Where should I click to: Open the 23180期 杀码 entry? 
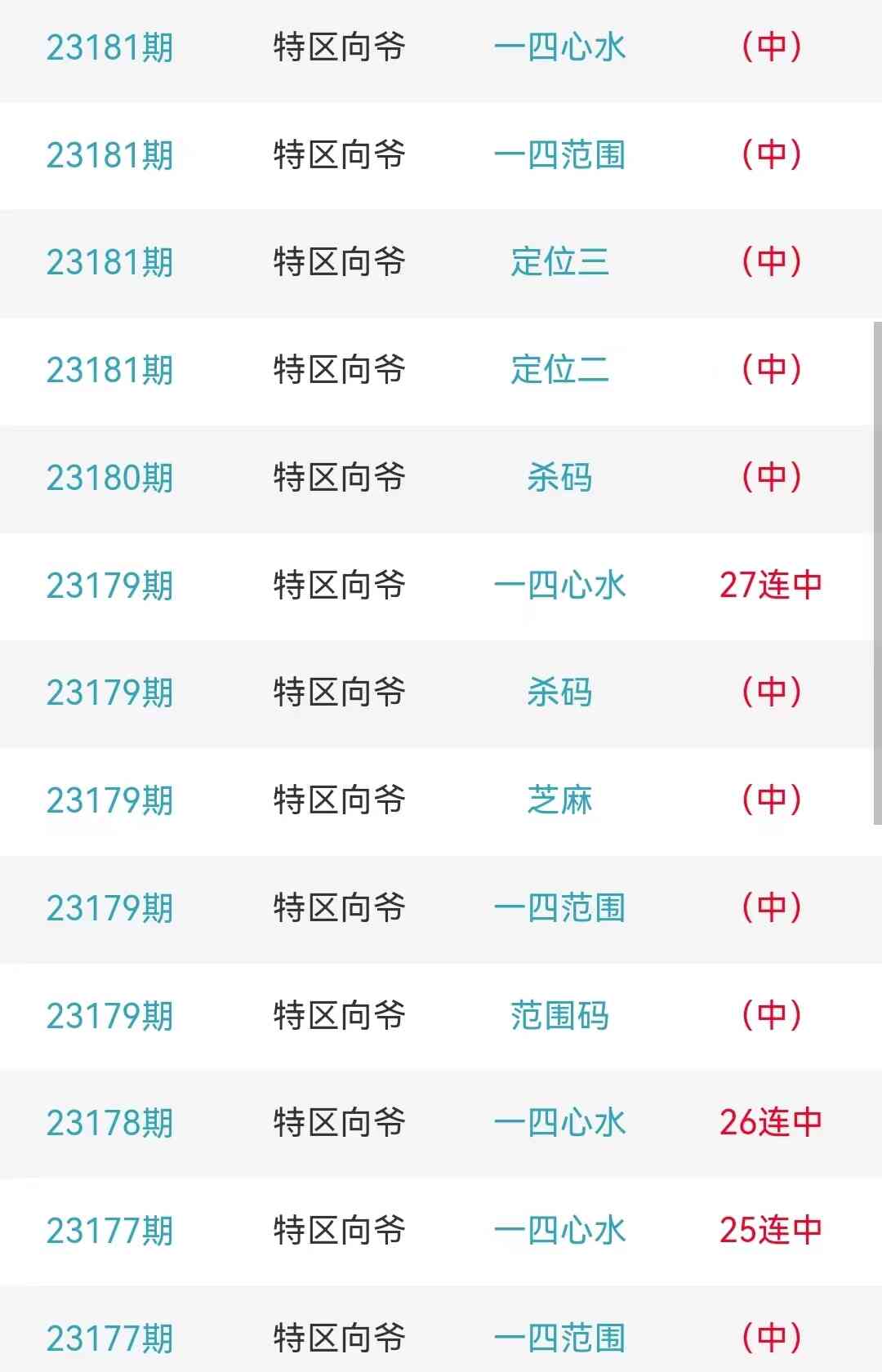[559, 478]
